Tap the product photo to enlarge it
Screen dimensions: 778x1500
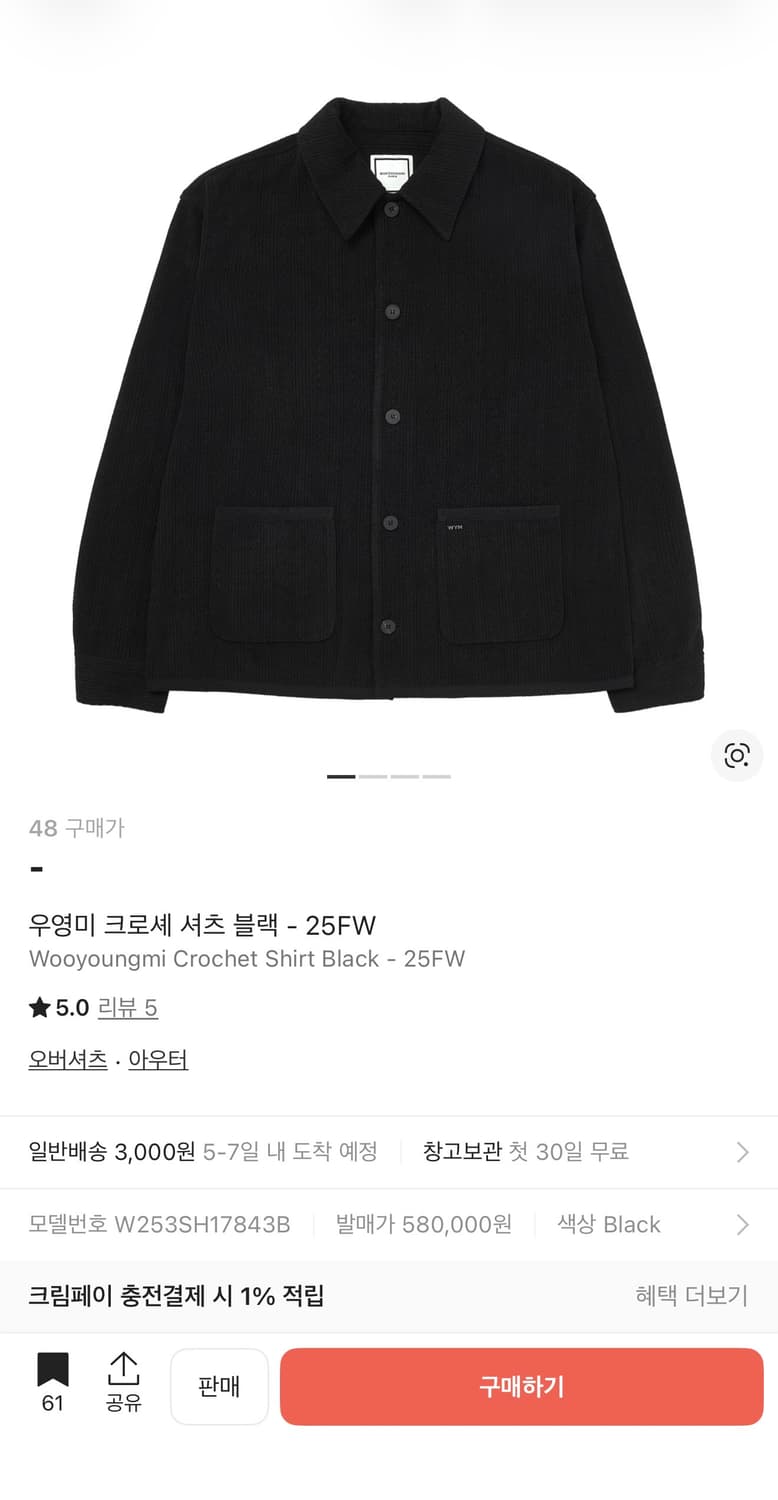[x=389, y=400]
